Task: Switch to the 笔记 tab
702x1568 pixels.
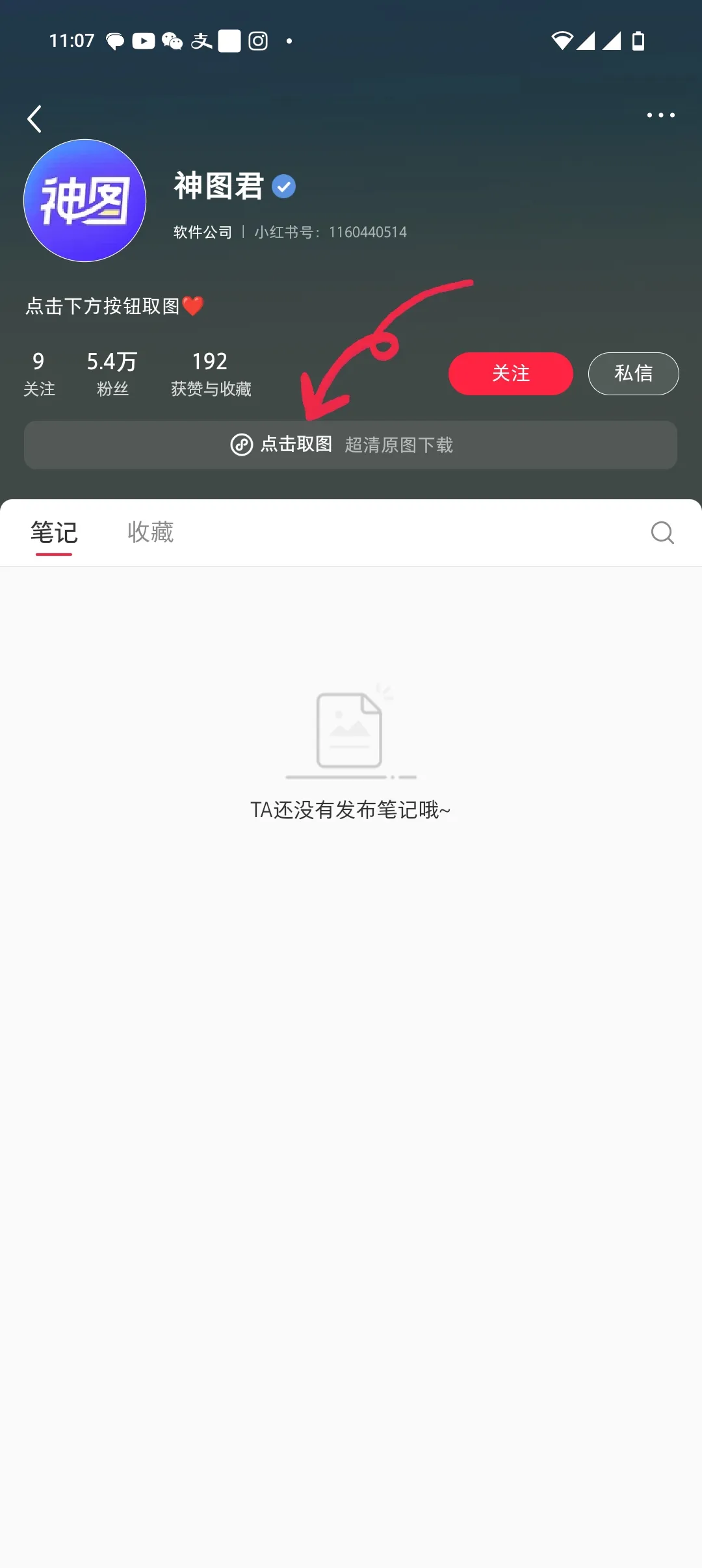Action: [x=54, y=533]
